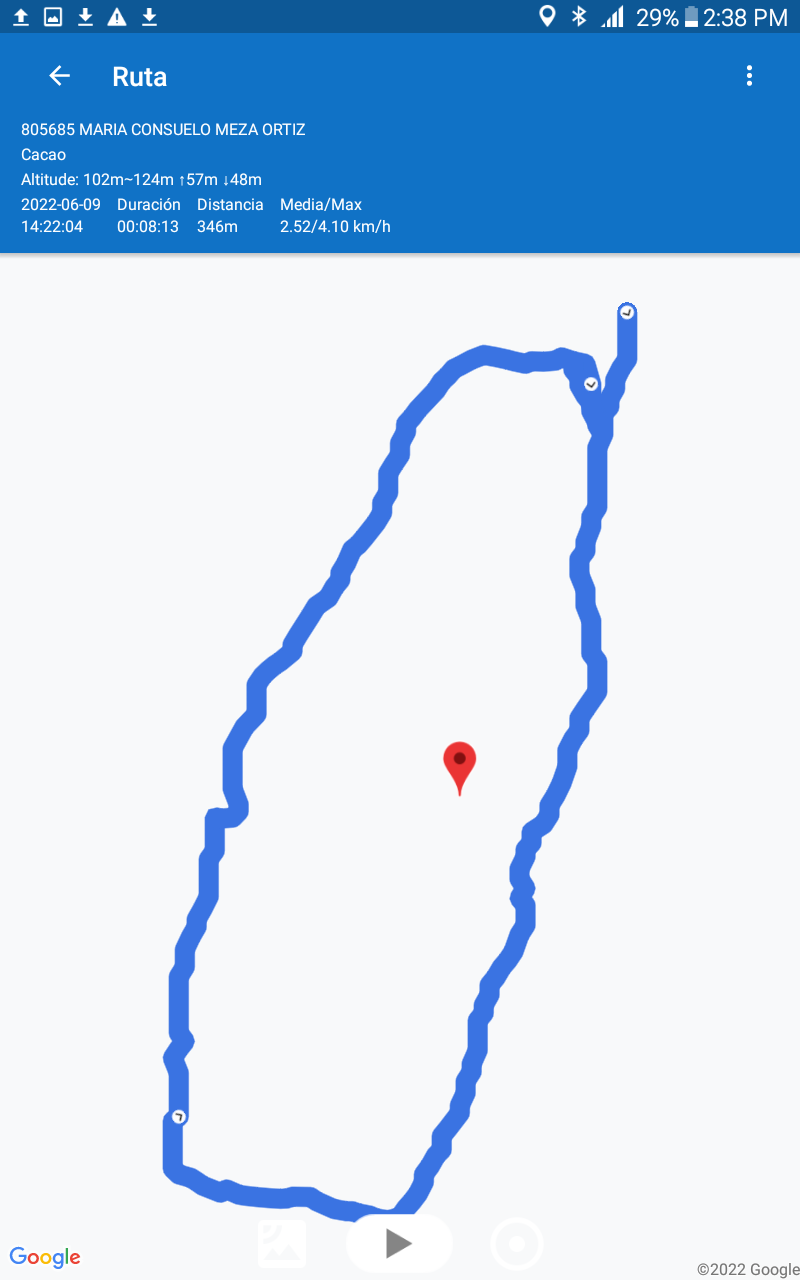
Task: Tap the circular locate icon
Action: pyautogui.click(x=517, y=1244)
